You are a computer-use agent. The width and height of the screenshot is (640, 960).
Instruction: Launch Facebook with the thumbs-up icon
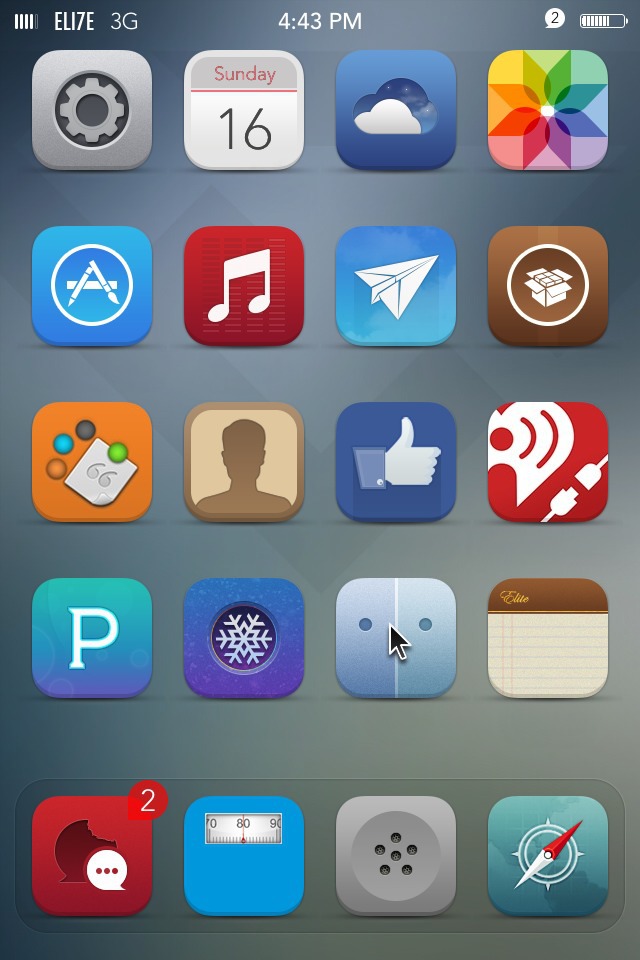click(396, 462)
